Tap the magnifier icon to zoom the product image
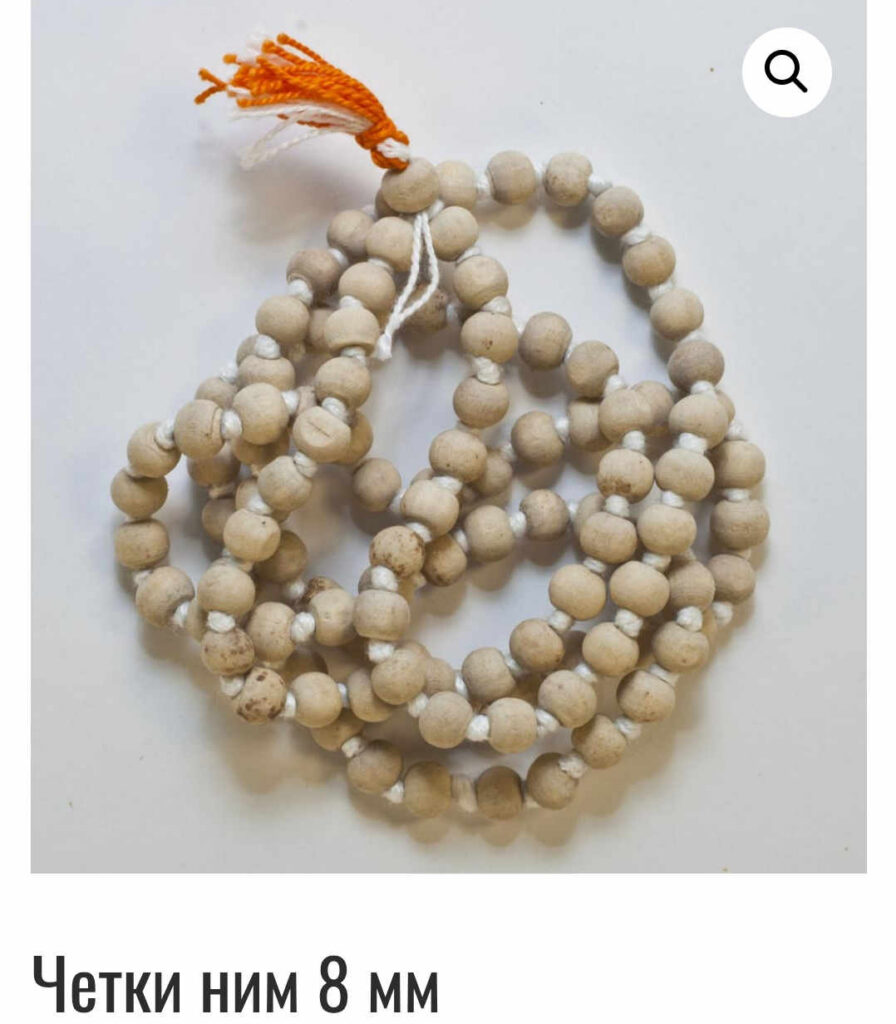Image resolution: width=896 pixels, height=1024 pixels. [x=786, y=73]
